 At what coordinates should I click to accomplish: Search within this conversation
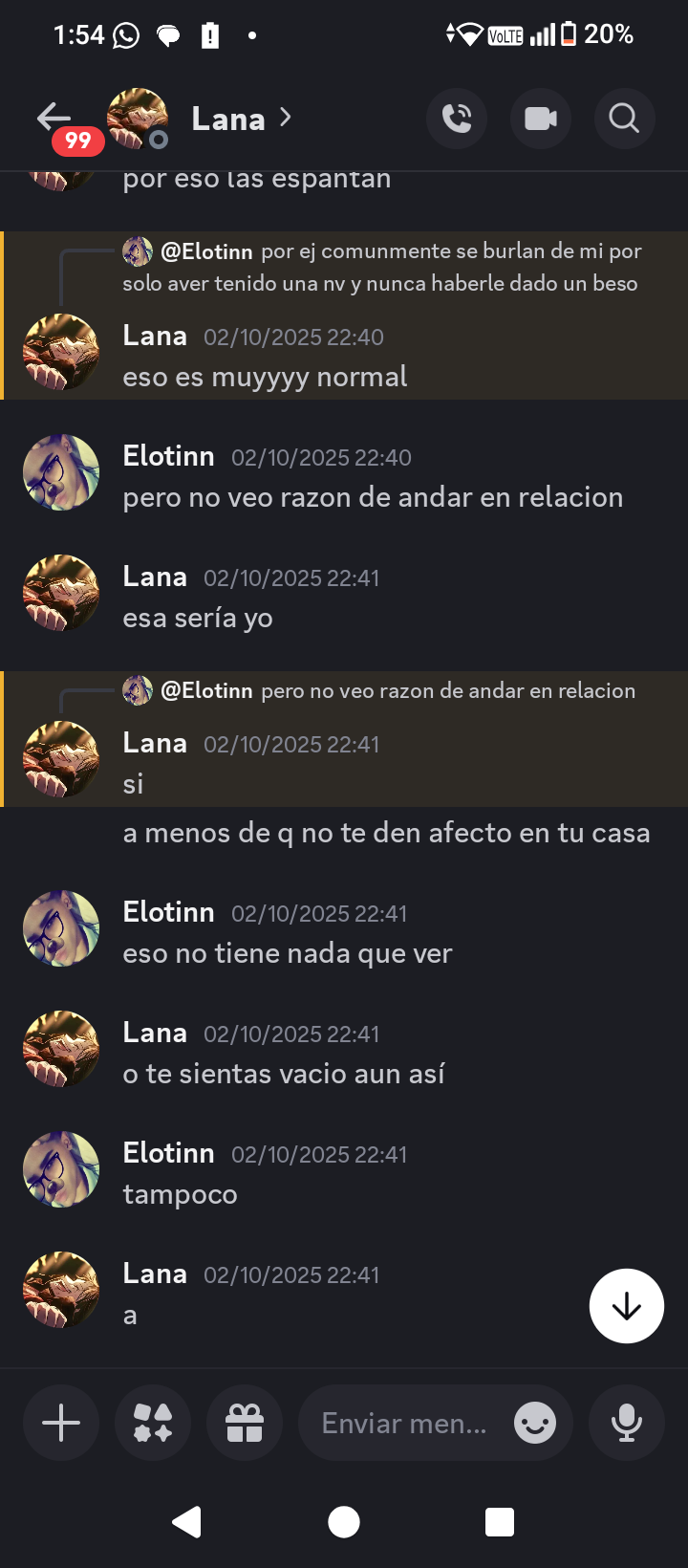(x=624, y=119)
